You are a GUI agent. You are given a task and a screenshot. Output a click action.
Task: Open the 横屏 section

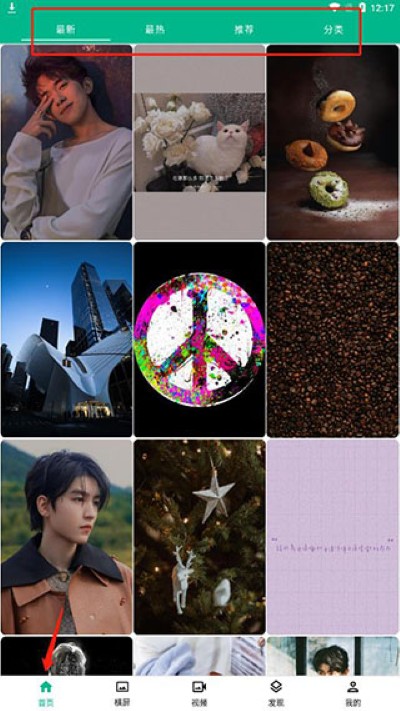tap(122, 693)
